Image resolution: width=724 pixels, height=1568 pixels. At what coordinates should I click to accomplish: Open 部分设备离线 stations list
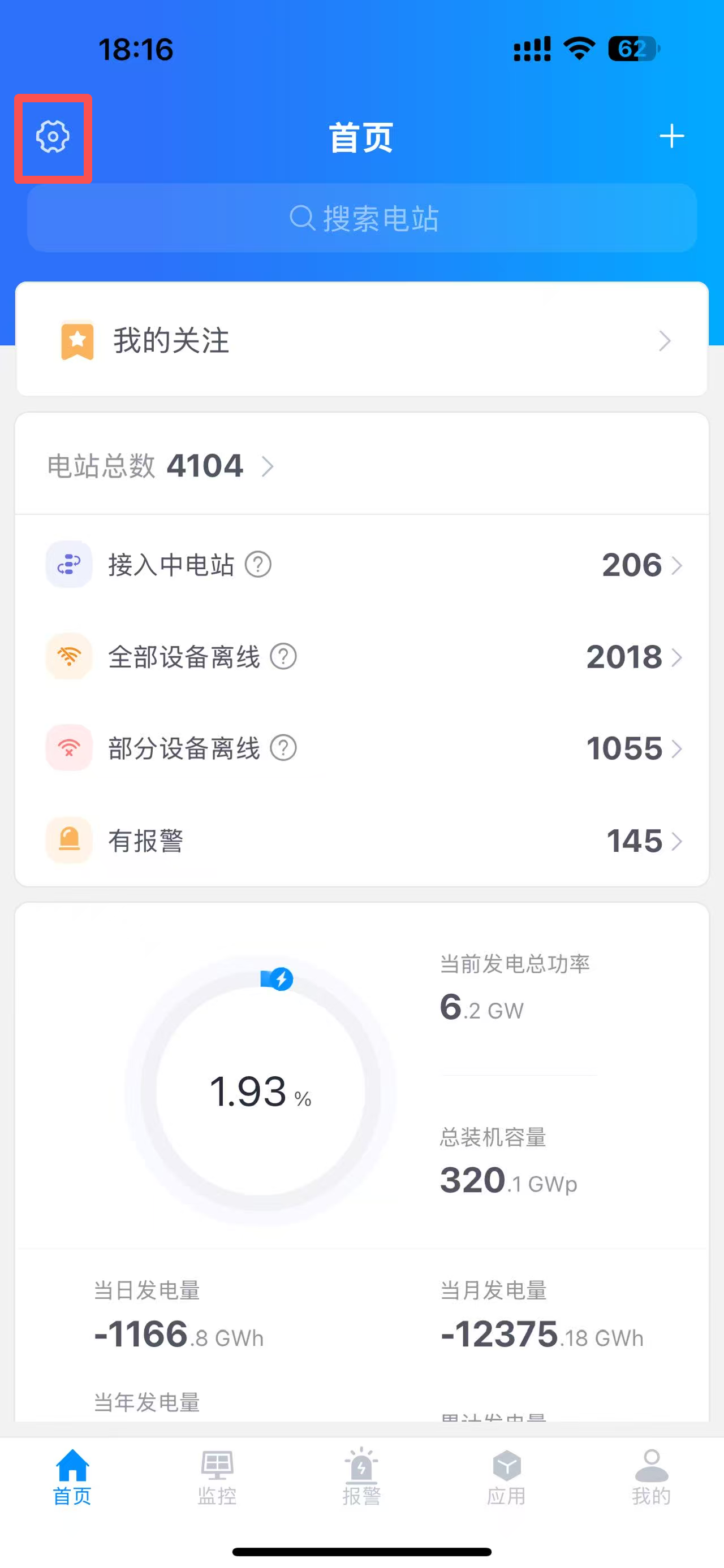point(363,749)
